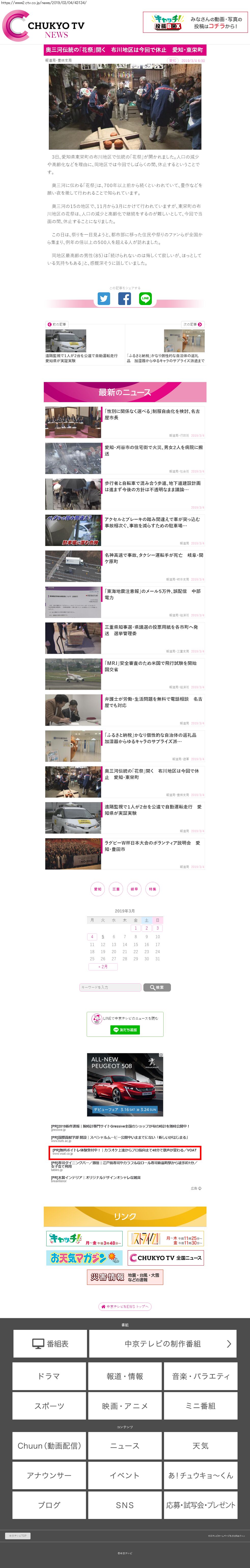Select the 岐阜 region filter
This screenshot has height=1568, width=250.
[x=134, y=889]
